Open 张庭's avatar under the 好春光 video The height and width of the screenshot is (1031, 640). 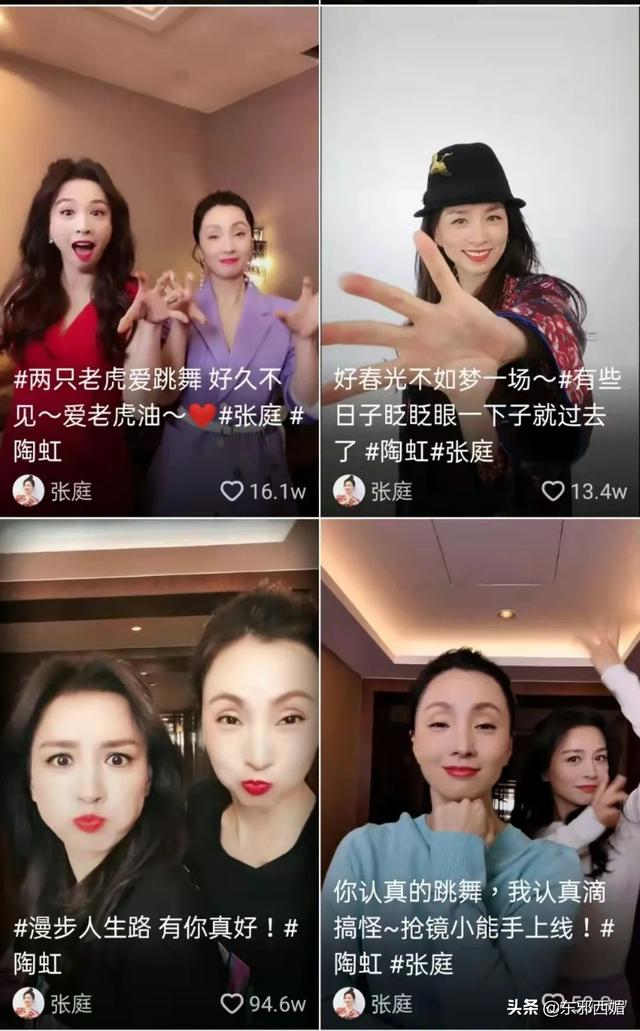tap(349, 491)
